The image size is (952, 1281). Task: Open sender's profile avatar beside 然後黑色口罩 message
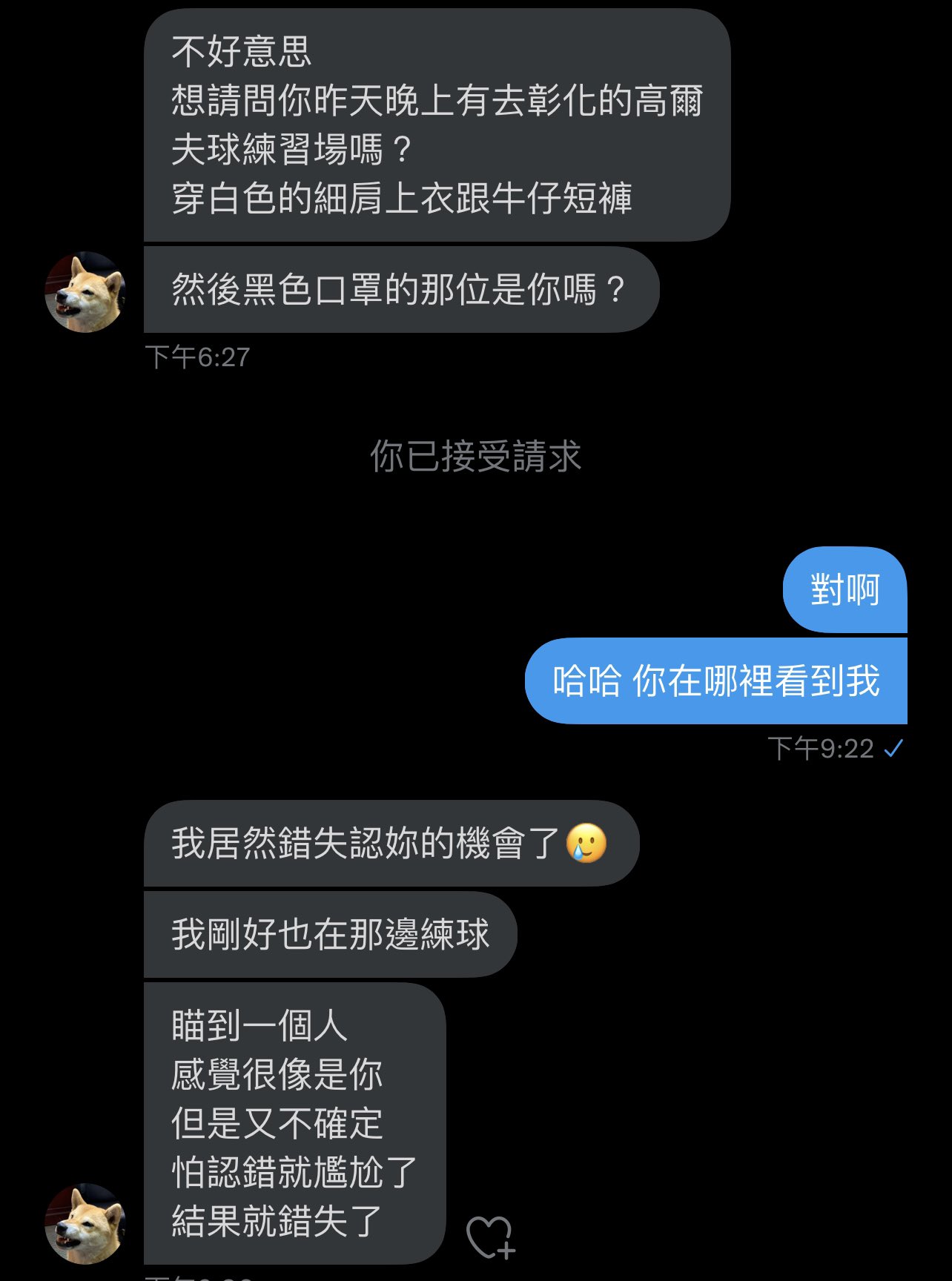[85, 291]
